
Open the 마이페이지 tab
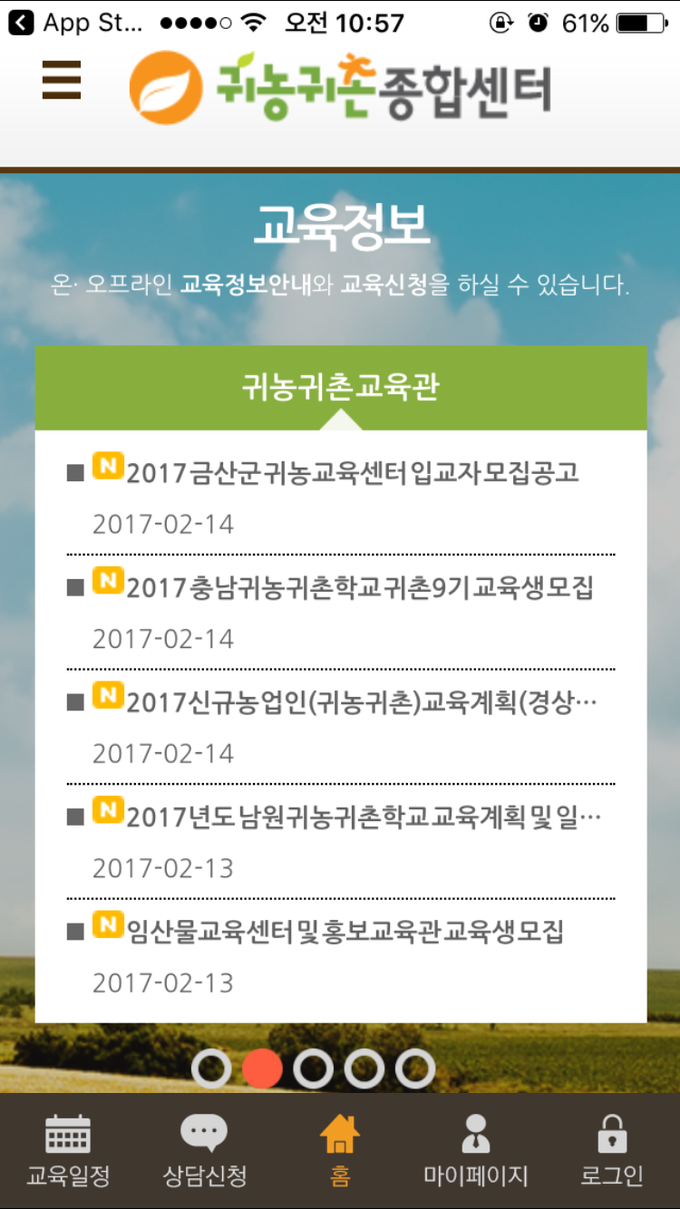tap(476, 1150)
